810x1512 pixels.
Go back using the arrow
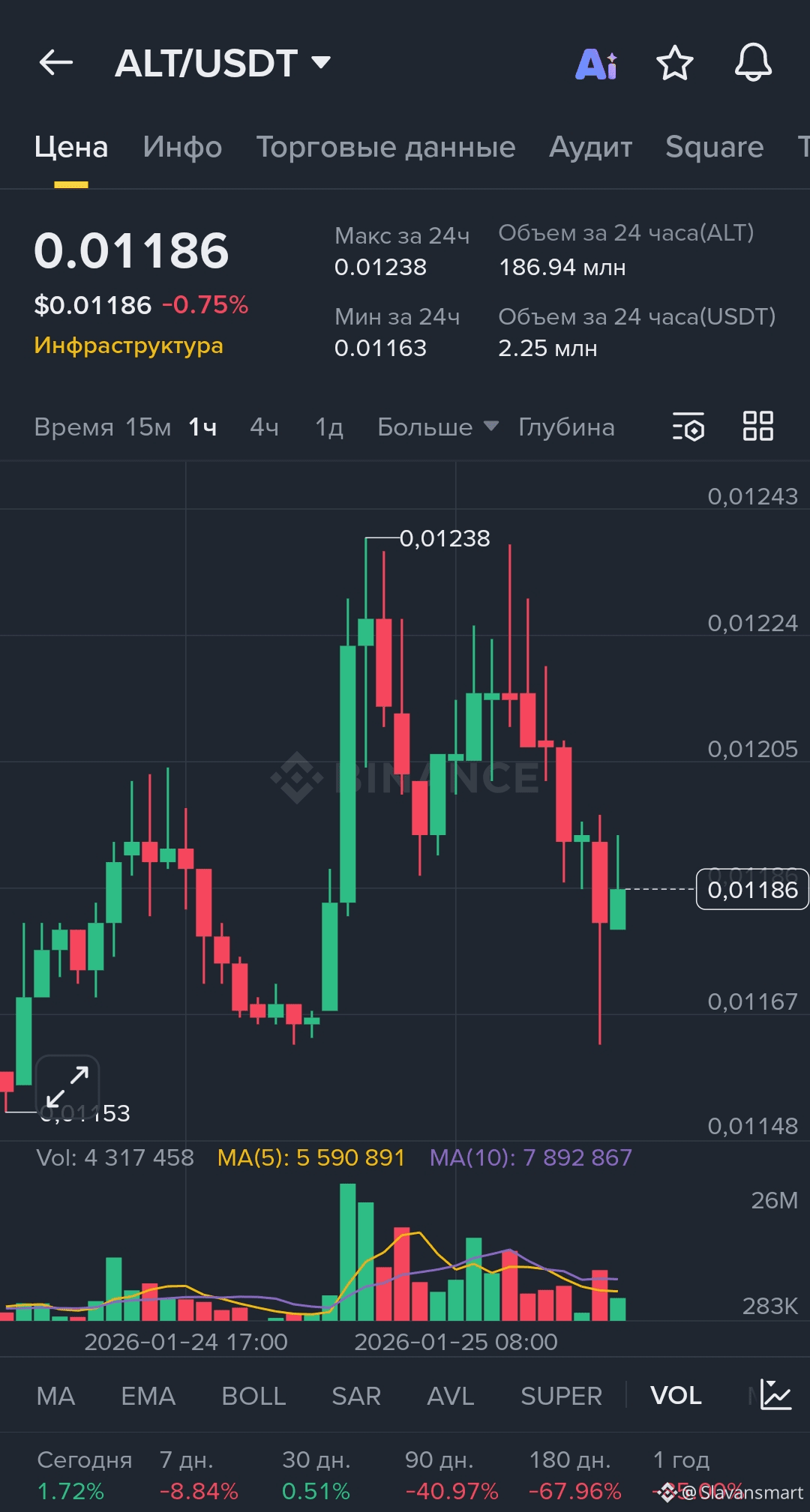click(x=56, y=63)
